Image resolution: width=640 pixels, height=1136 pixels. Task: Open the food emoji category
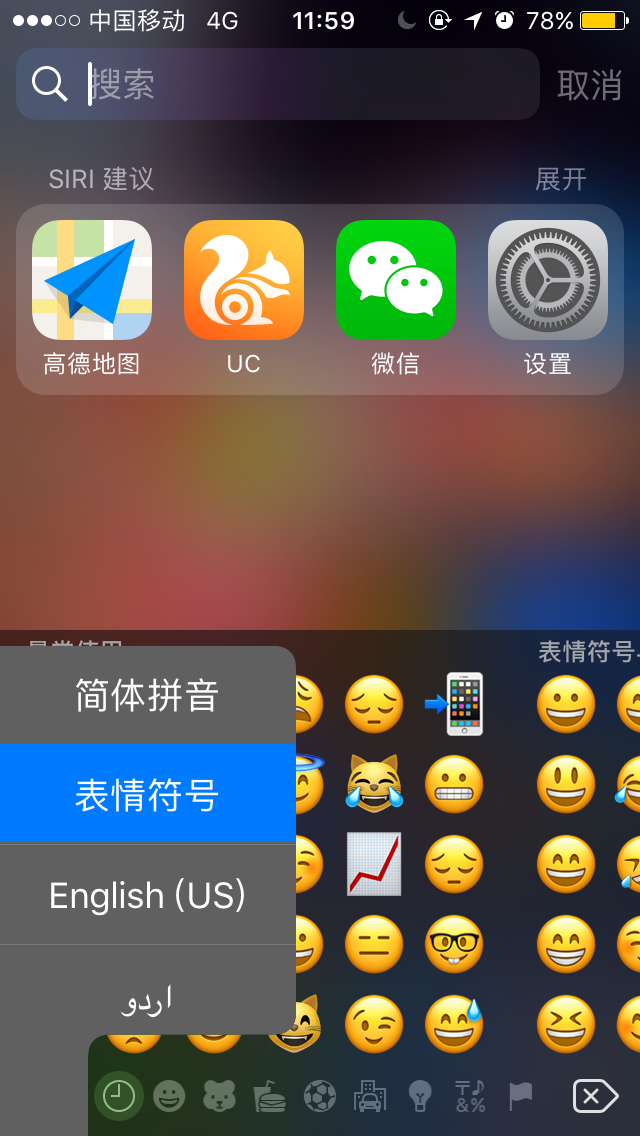pos(269,1097)
